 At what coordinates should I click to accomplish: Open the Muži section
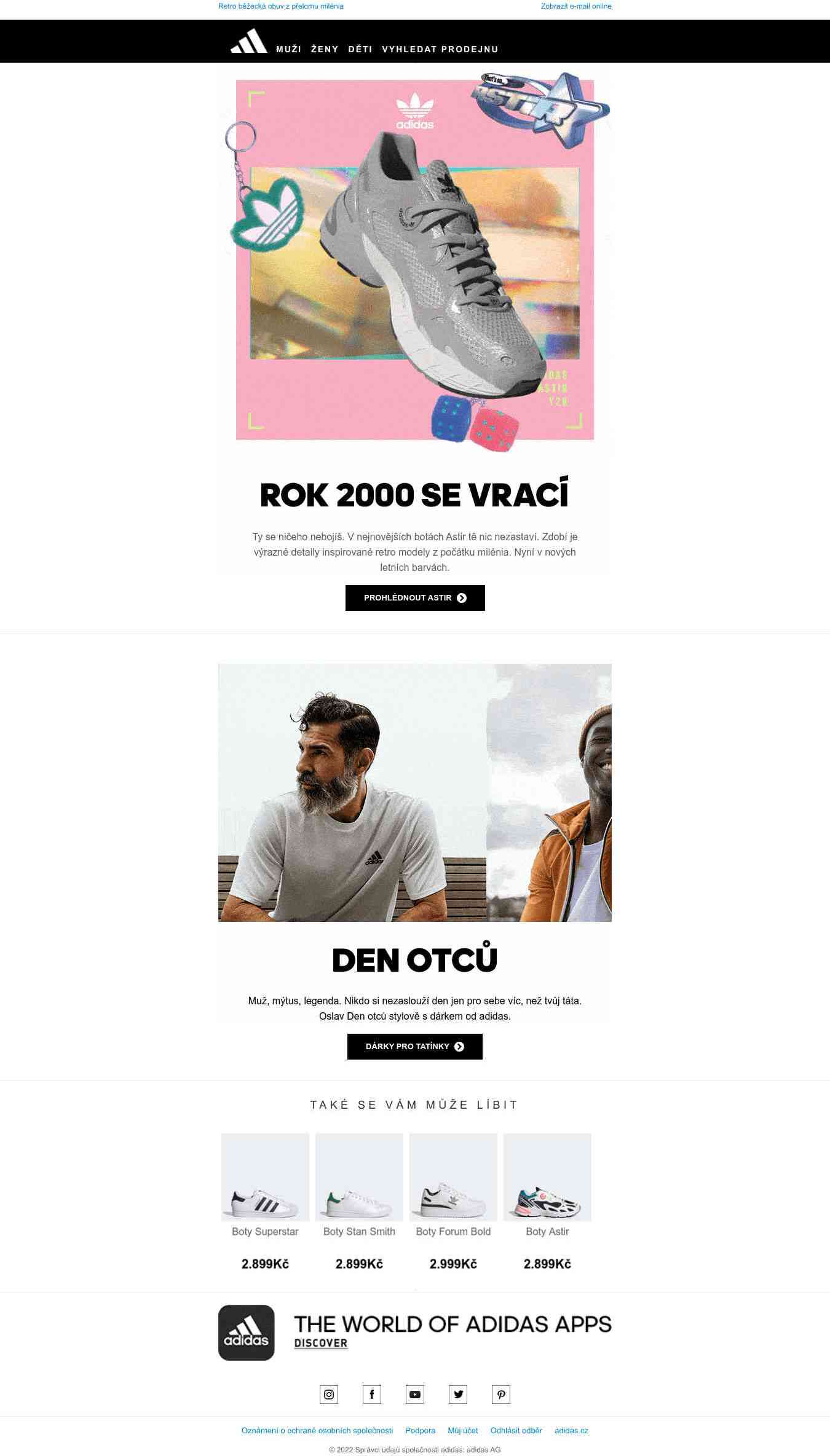288,49
